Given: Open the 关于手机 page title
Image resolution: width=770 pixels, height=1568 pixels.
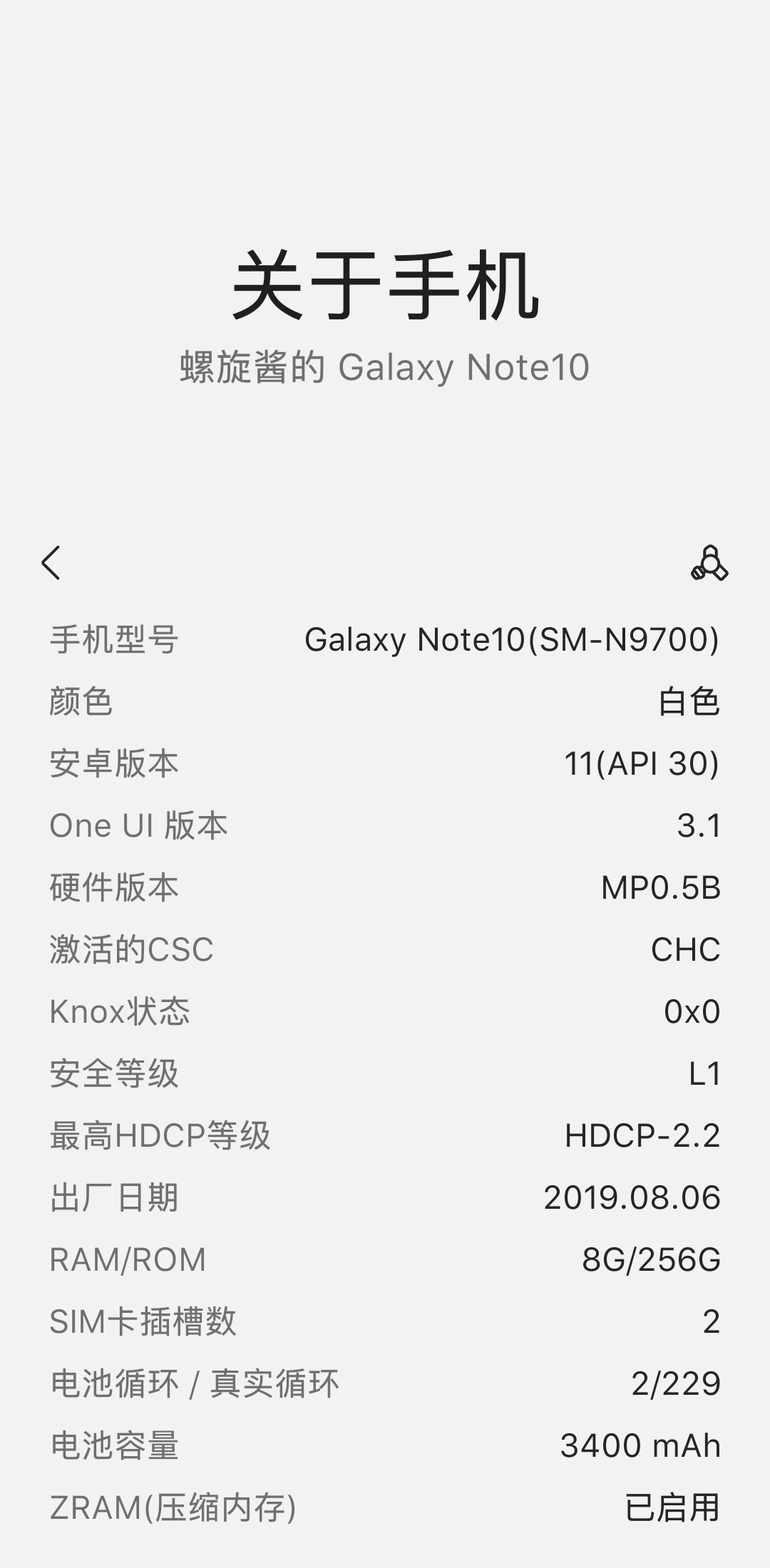Looking at the screenshot, I should point(385,285).
